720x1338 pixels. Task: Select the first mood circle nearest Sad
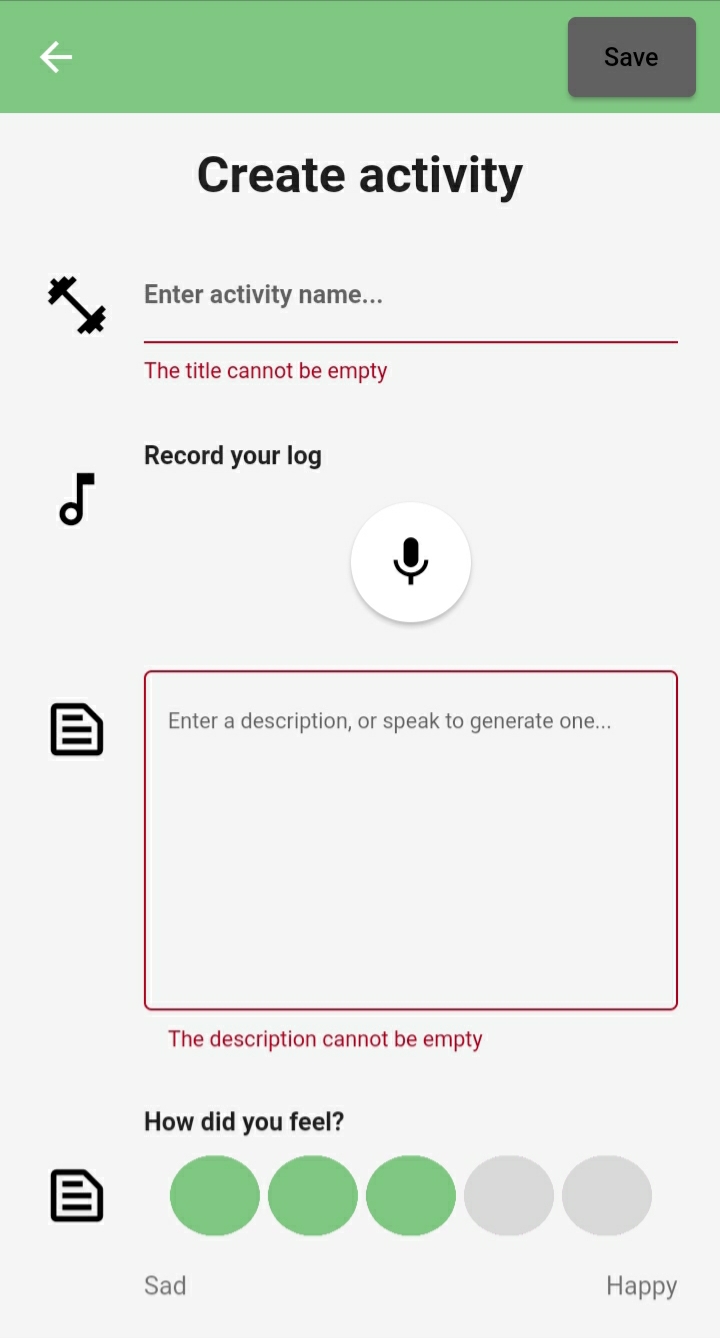click(x=215, y=1196)
